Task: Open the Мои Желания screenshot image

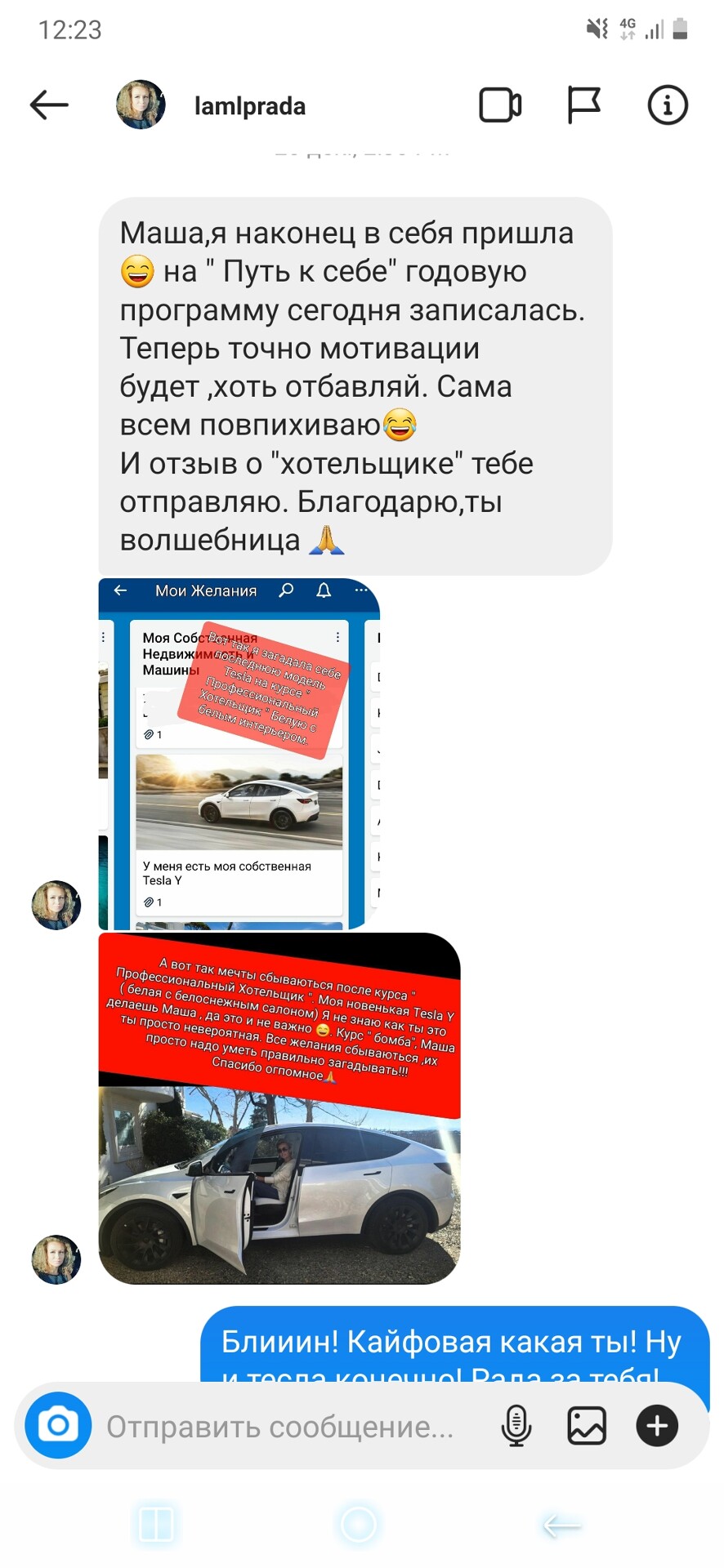Action: point(239,754)
